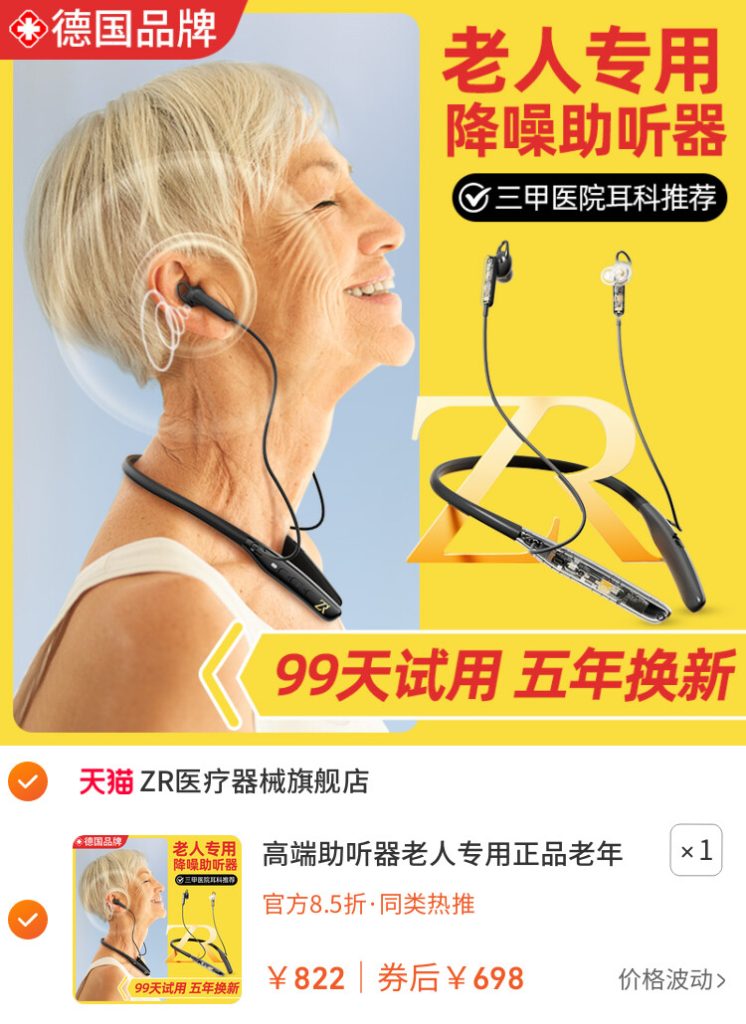Uncheck the 高端助听器 item checkbox
Image resolution: width=746 pixels, height=1024 pixels.
click(x=28, y=918)
